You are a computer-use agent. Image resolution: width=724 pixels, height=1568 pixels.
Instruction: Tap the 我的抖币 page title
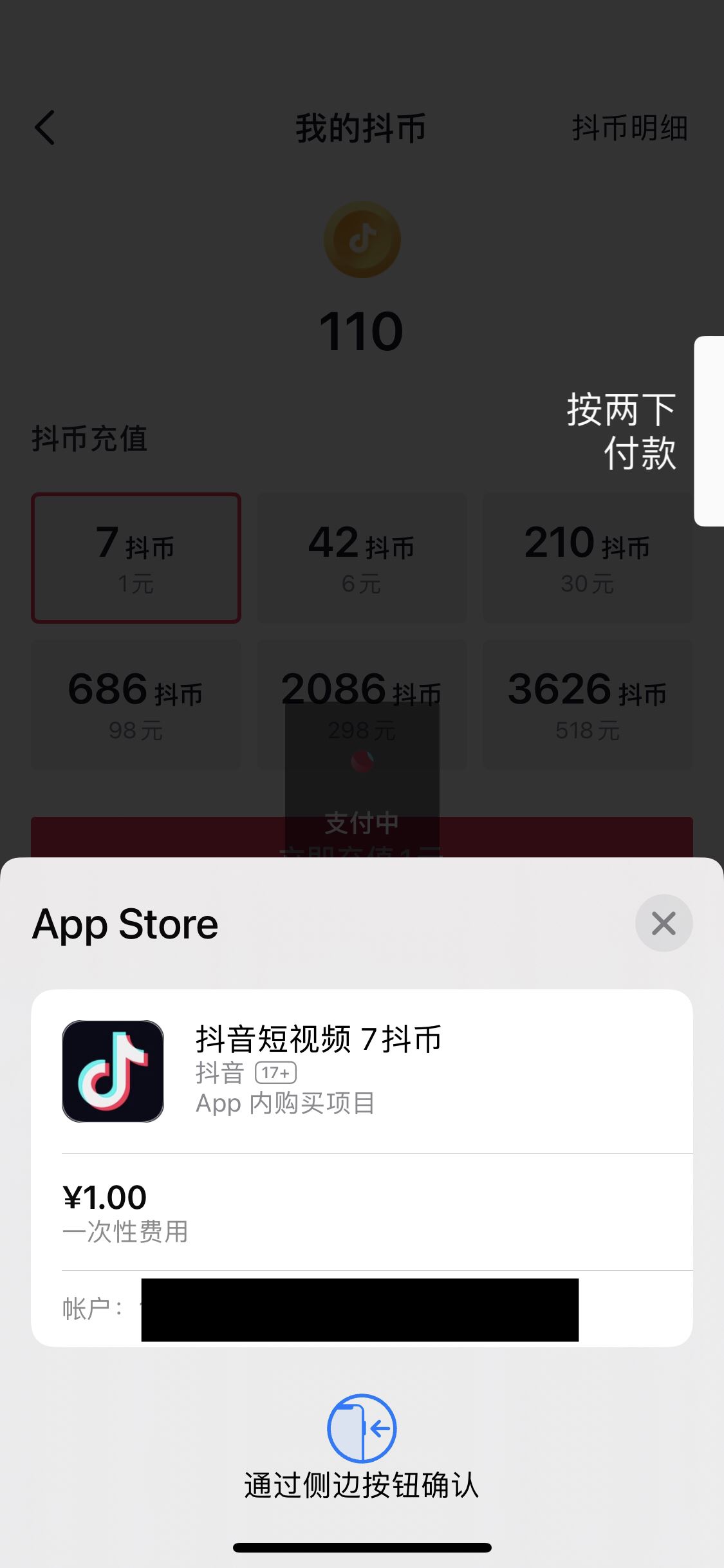click(362, 127)
